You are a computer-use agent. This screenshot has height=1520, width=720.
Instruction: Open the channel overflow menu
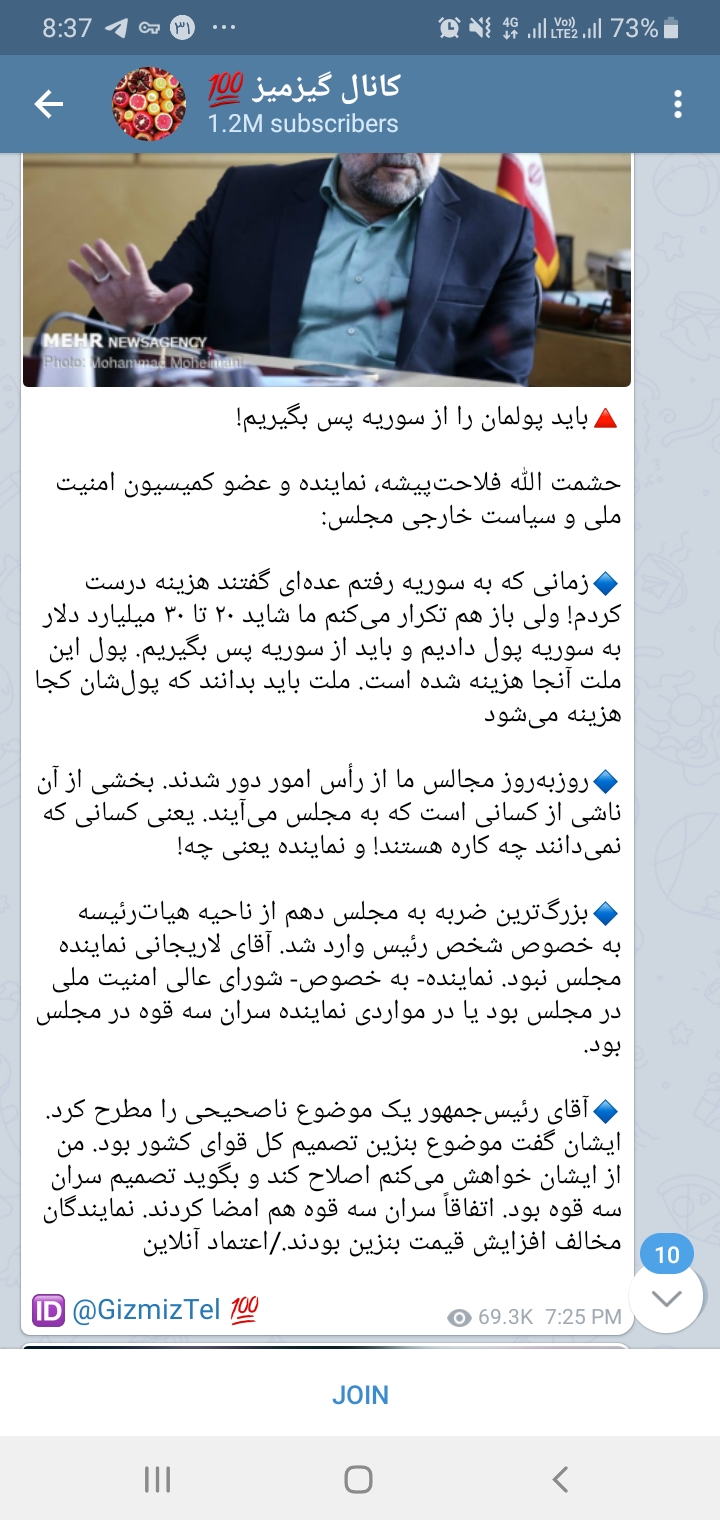678,104
